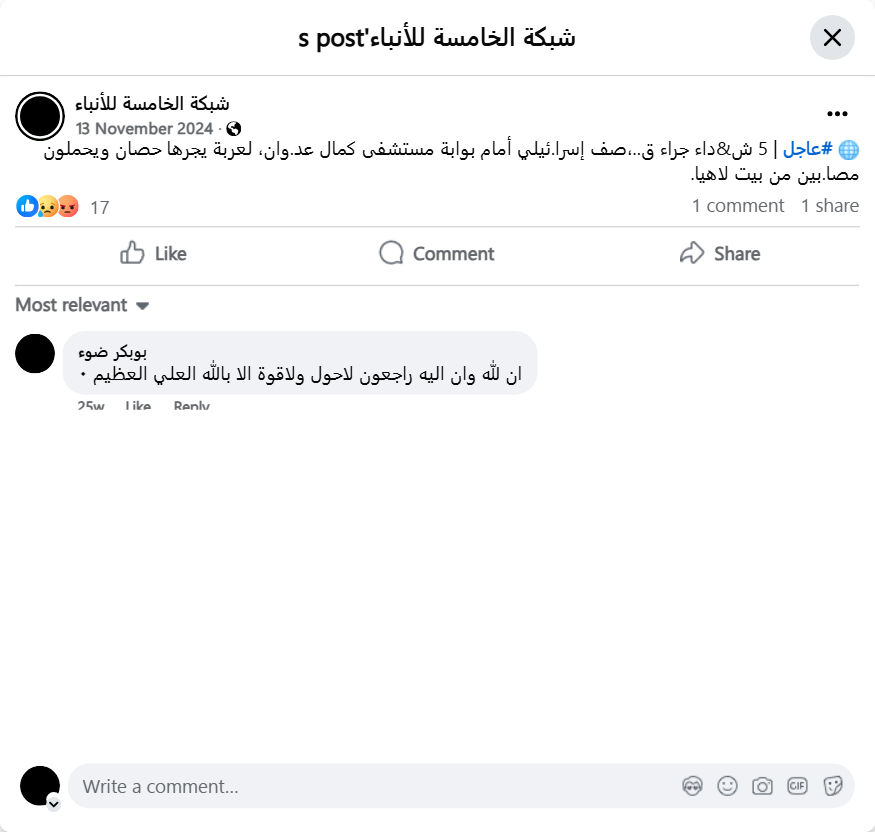This screenshot has width=875, height=832.
Task: Tap the Comment button under the post
Action: (437, 254)
